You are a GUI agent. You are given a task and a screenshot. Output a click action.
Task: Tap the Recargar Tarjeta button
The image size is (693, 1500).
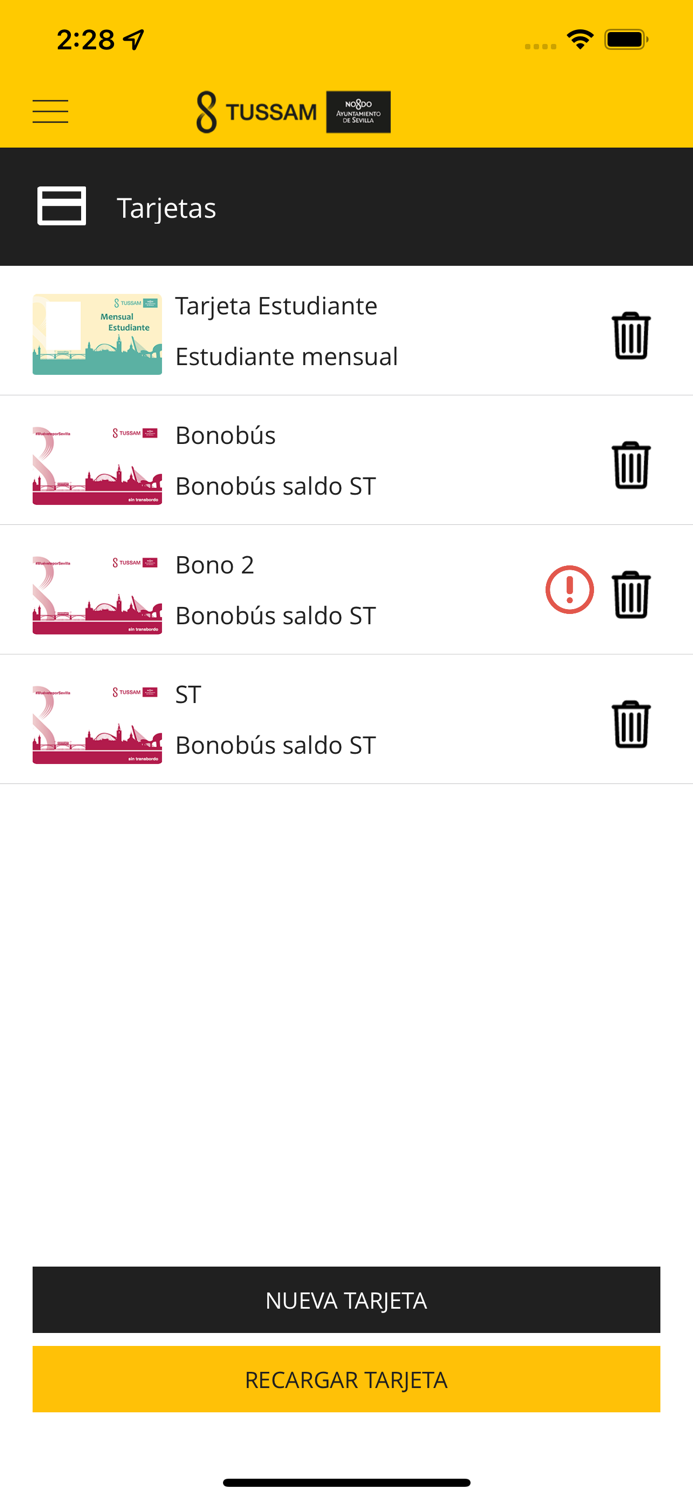point(346,1379)
